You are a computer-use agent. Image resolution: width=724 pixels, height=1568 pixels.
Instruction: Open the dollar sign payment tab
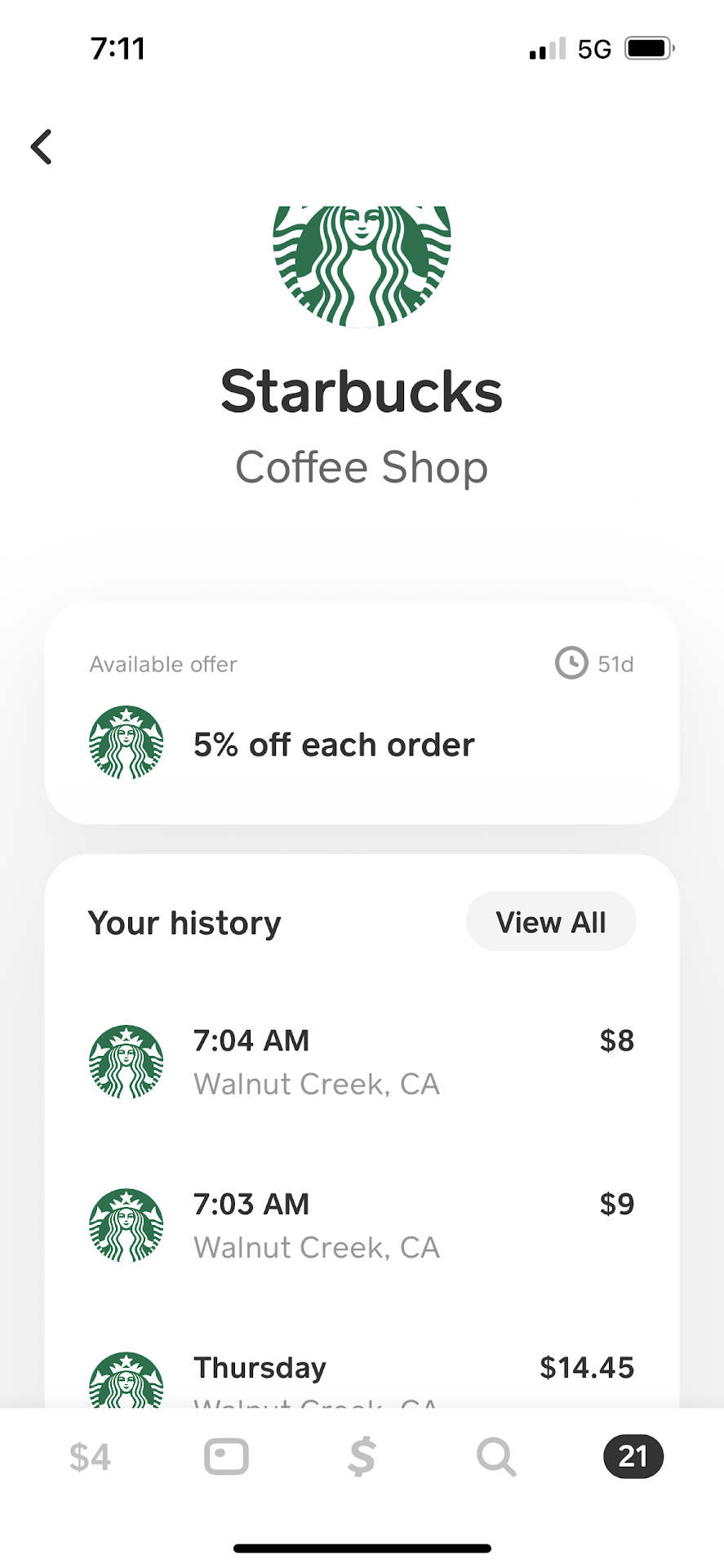(x=362, y=1457)
